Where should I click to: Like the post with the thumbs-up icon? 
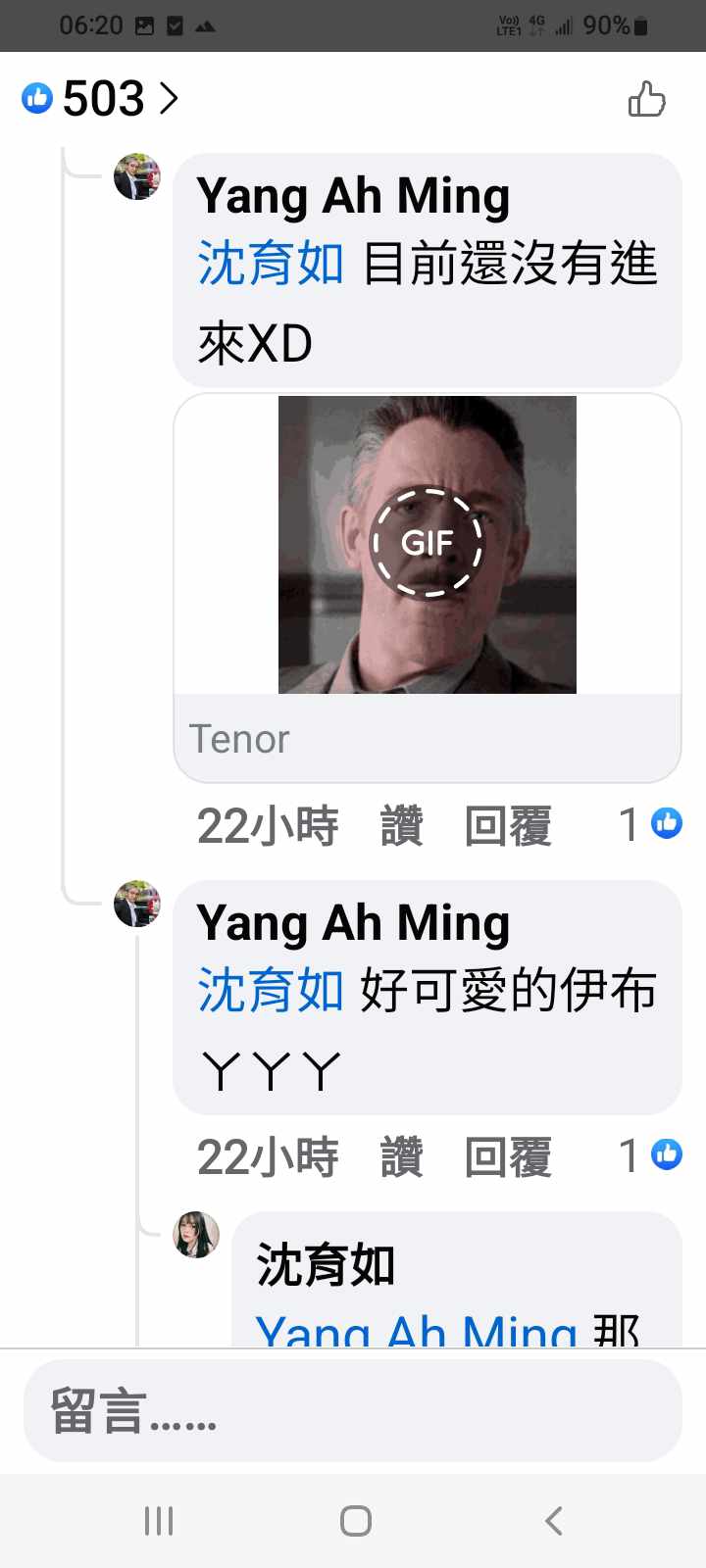point(646,99)
